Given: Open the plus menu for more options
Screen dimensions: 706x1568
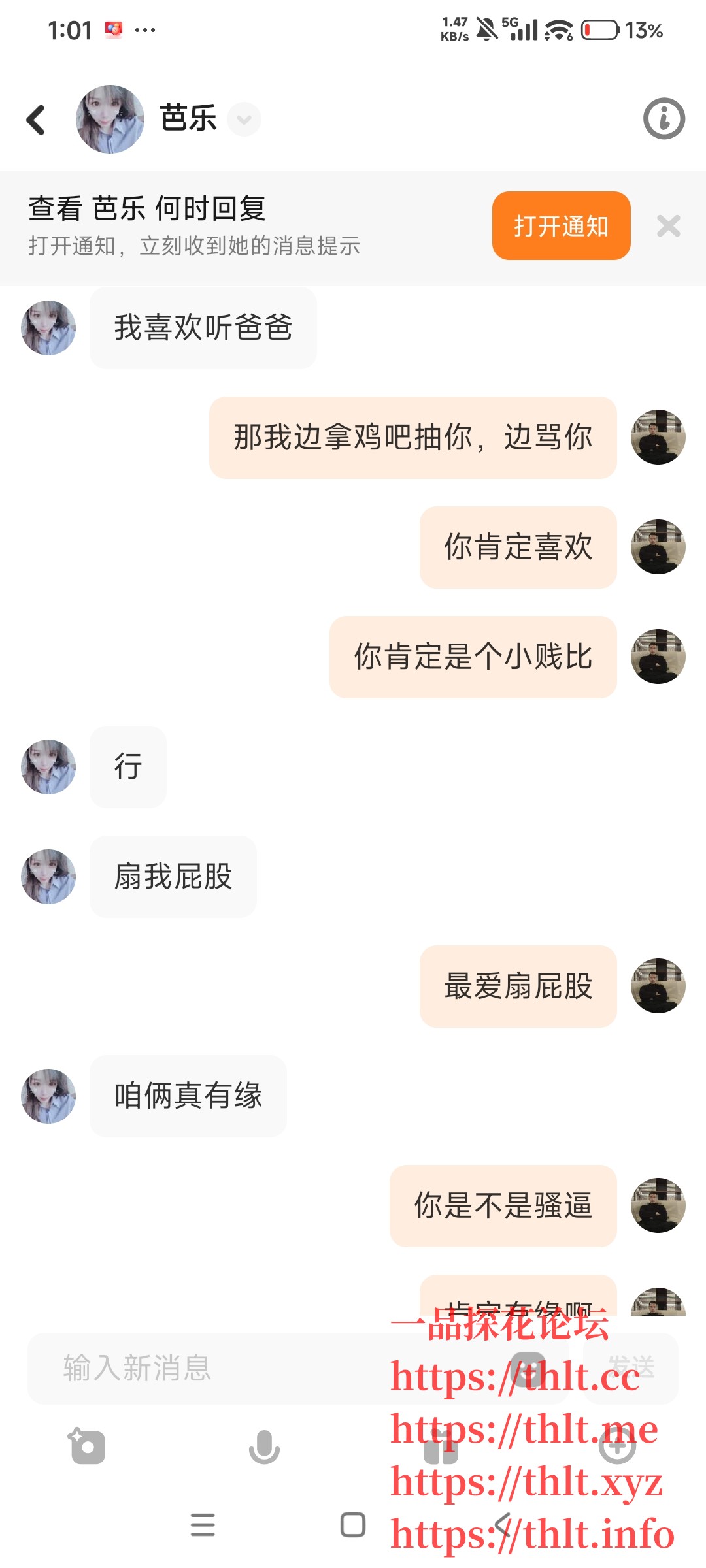Looking at the screenshot, I should point(617,1446).
